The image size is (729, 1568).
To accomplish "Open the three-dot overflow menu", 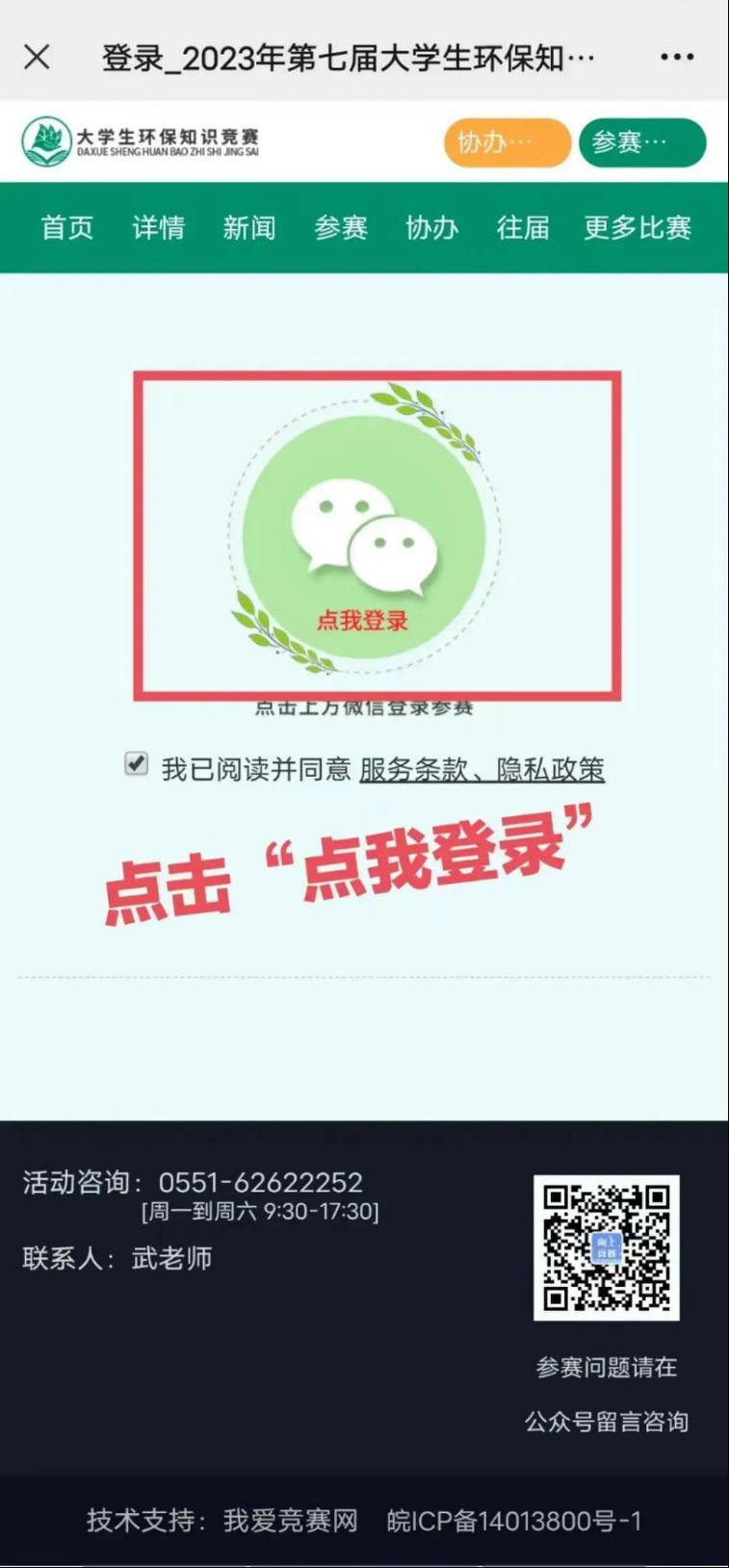I will pyautogui.click(x=677, y=58).
